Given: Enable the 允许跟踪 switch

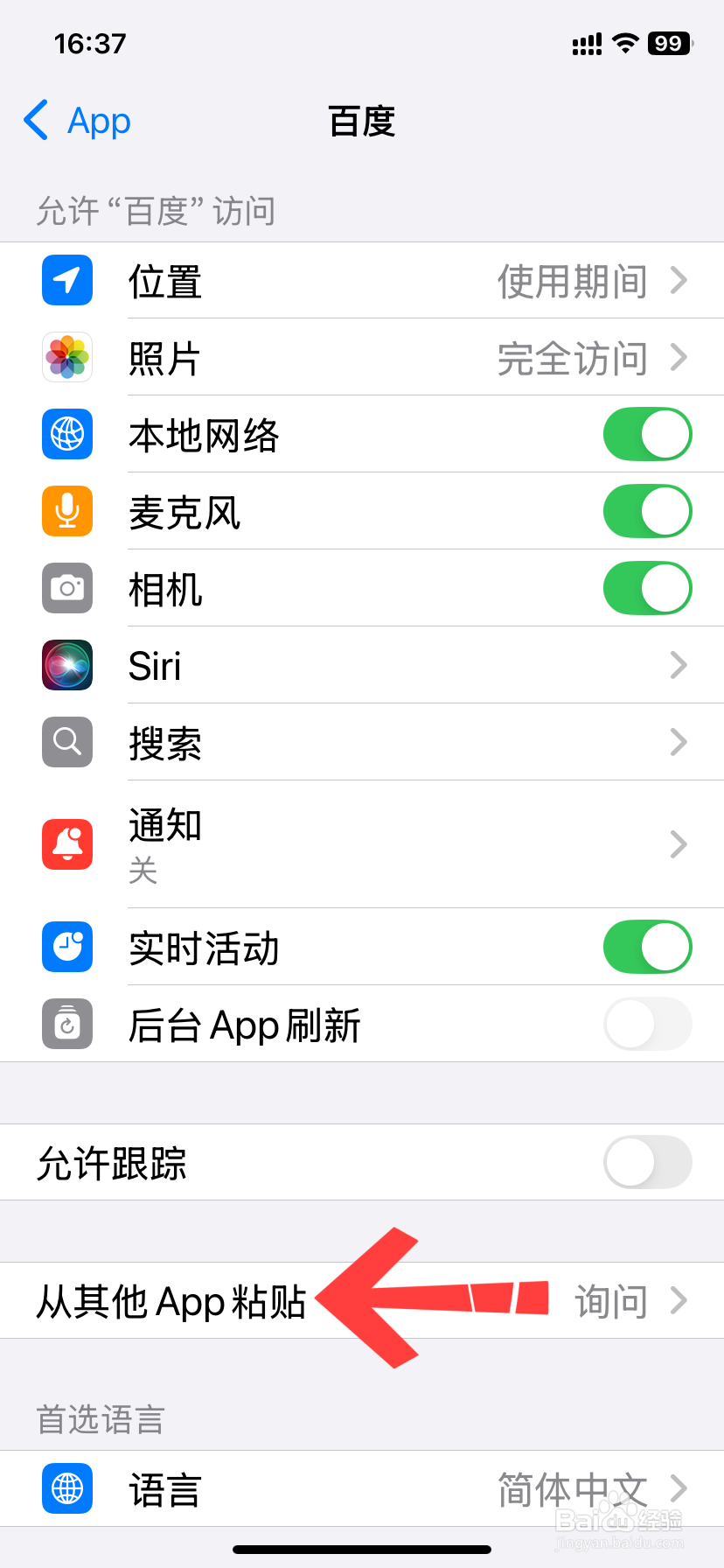Looking at the screenshot, I should pos(647,1164).
